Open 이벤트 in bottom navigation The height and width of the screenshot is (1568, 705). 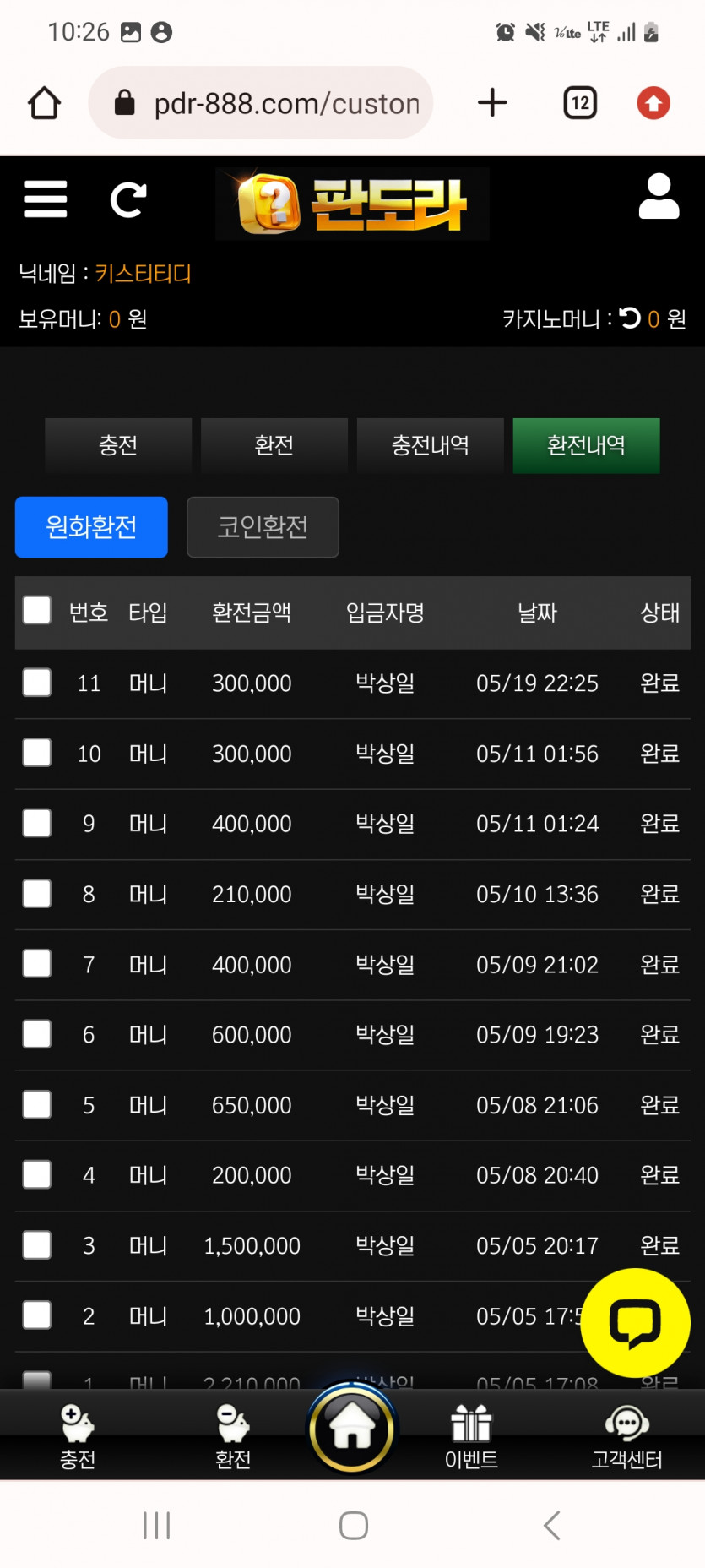(471, 1437)
